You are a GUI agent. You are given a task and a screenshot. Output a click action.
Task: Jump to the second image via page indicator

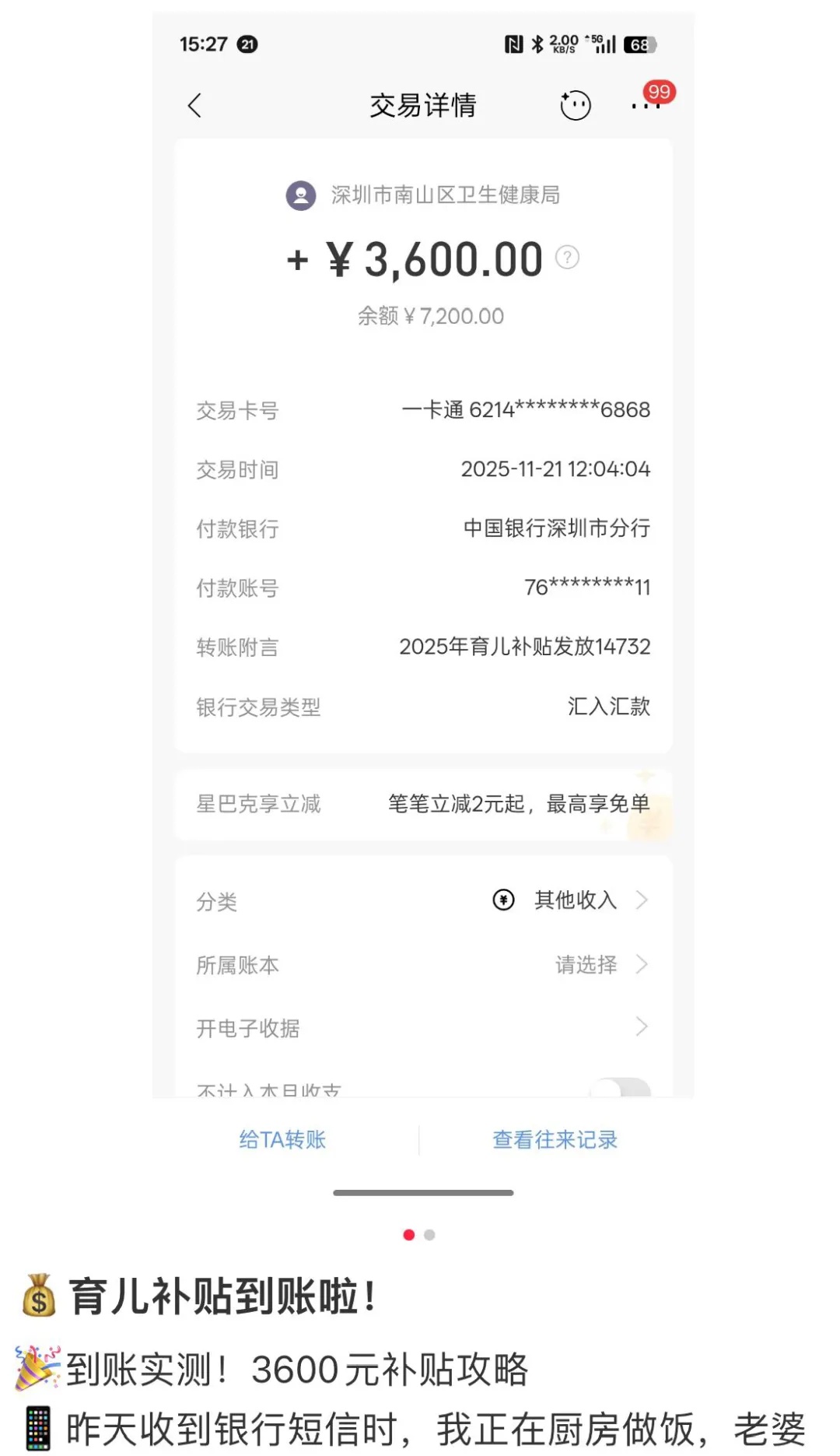click(429, 1235)
